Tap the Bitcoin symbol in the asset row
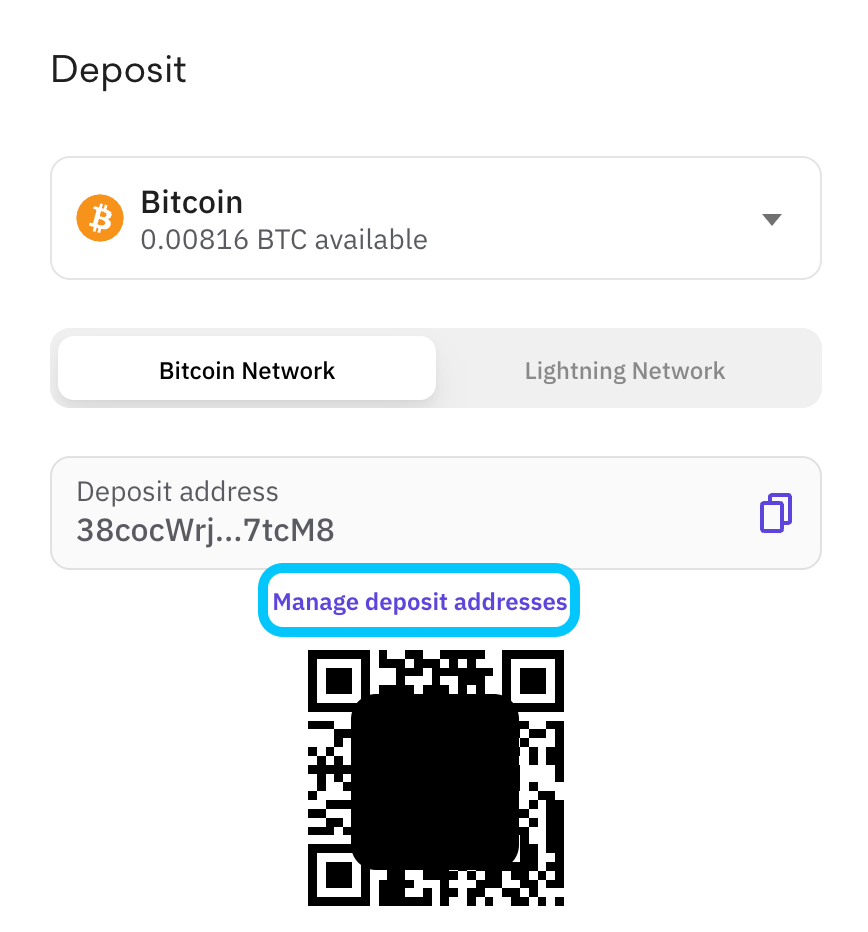Image resolution: width=868 pixels, height=932 pixels. click(x=100, y=218)
